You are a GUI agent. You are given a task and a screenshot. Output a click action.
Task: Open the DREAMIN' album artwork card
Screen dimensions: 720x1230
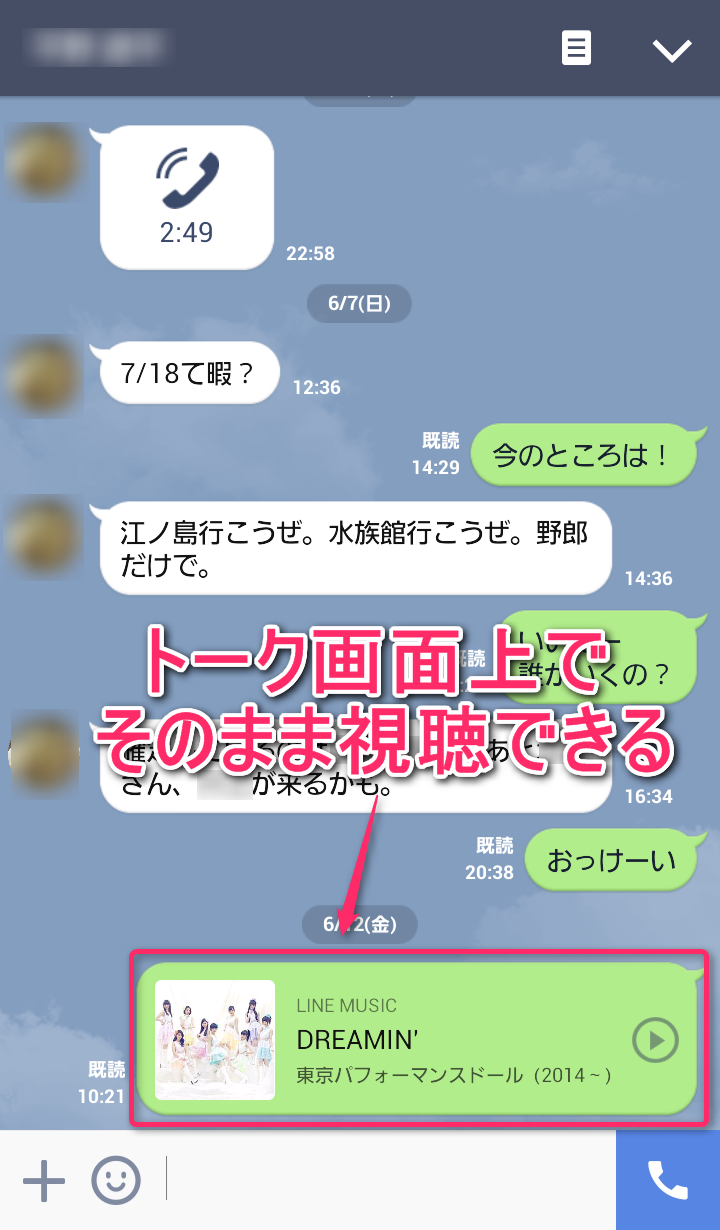click(x=215, y=1040)
